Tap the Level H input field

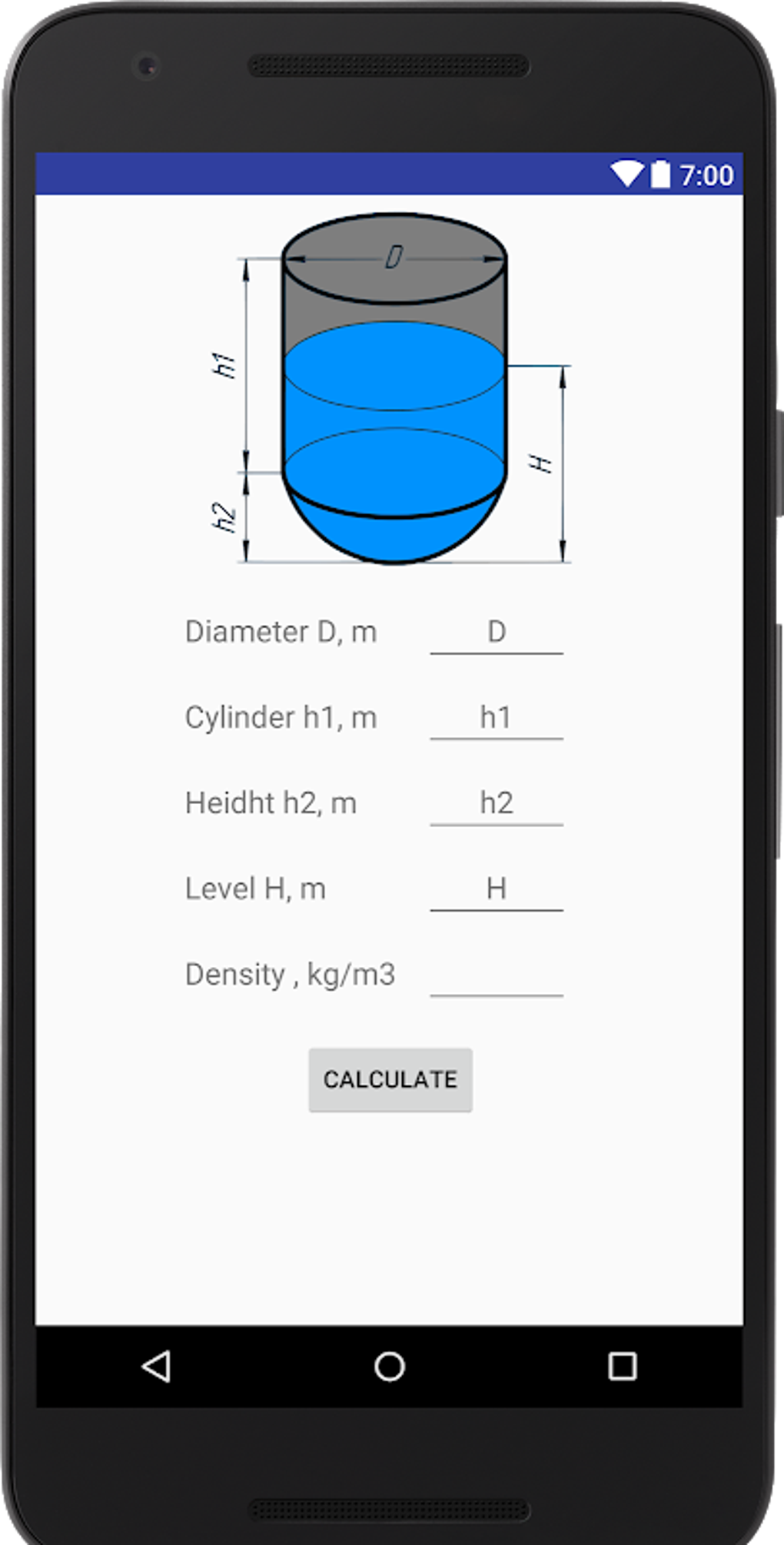(497, 889)
